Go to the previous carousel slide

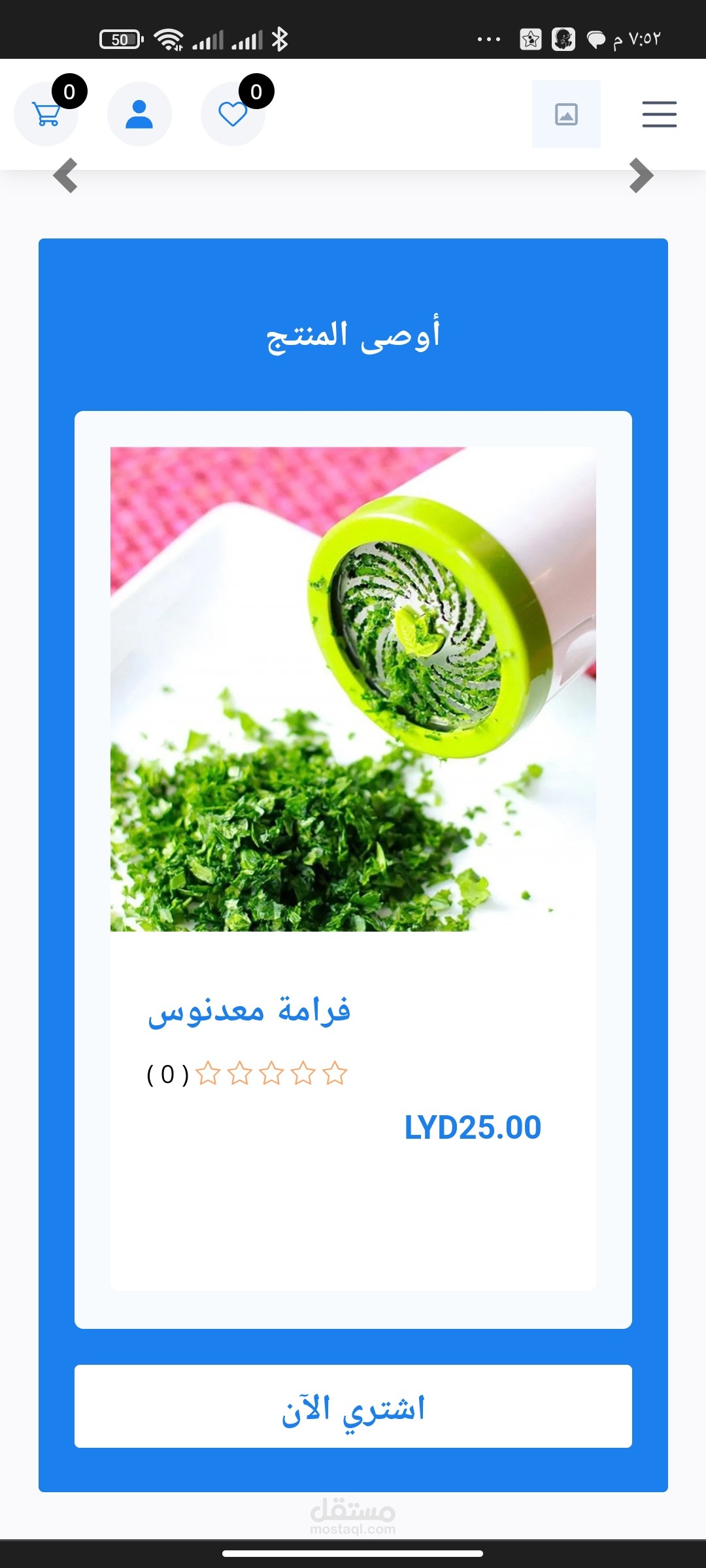click(x=65, y=176)
